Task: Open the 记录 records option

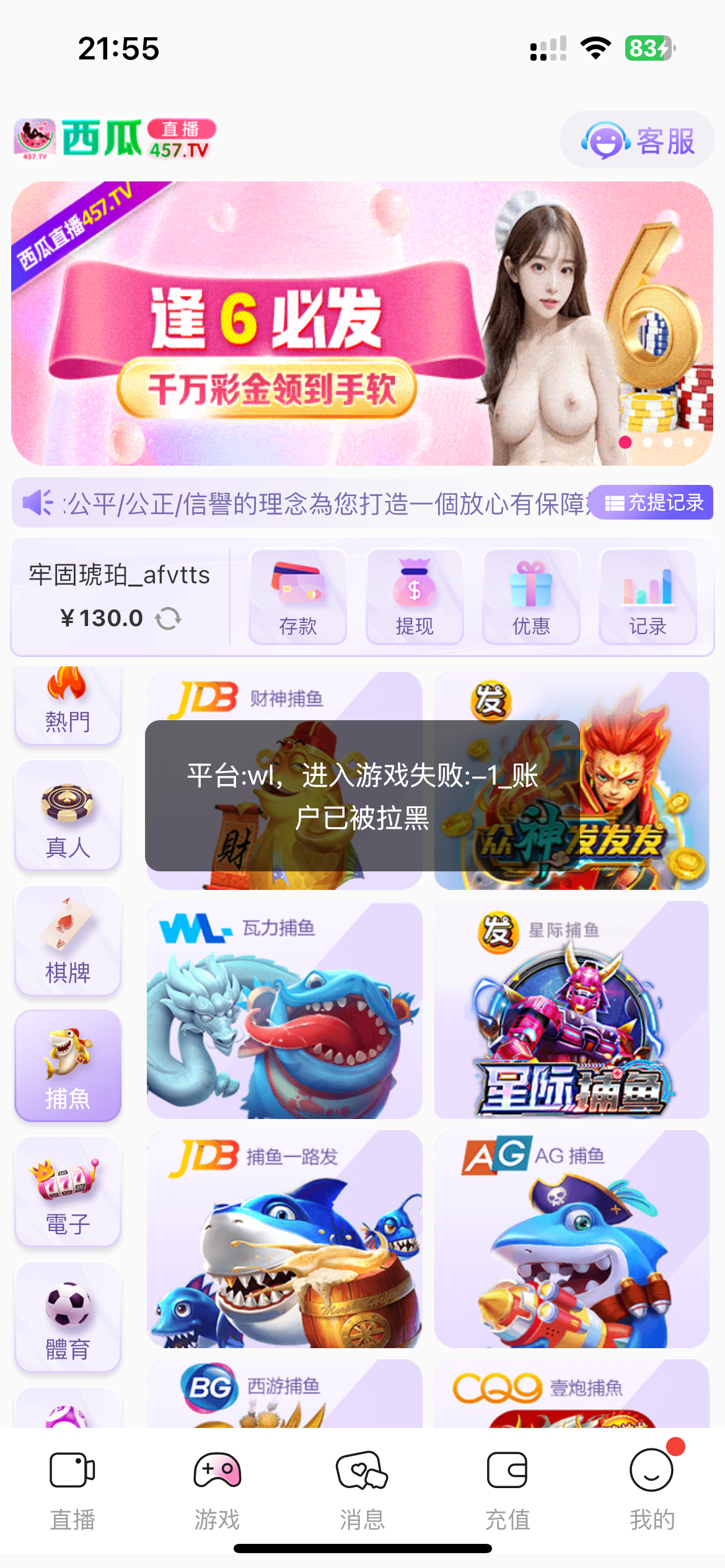Action: coord(648,596)
